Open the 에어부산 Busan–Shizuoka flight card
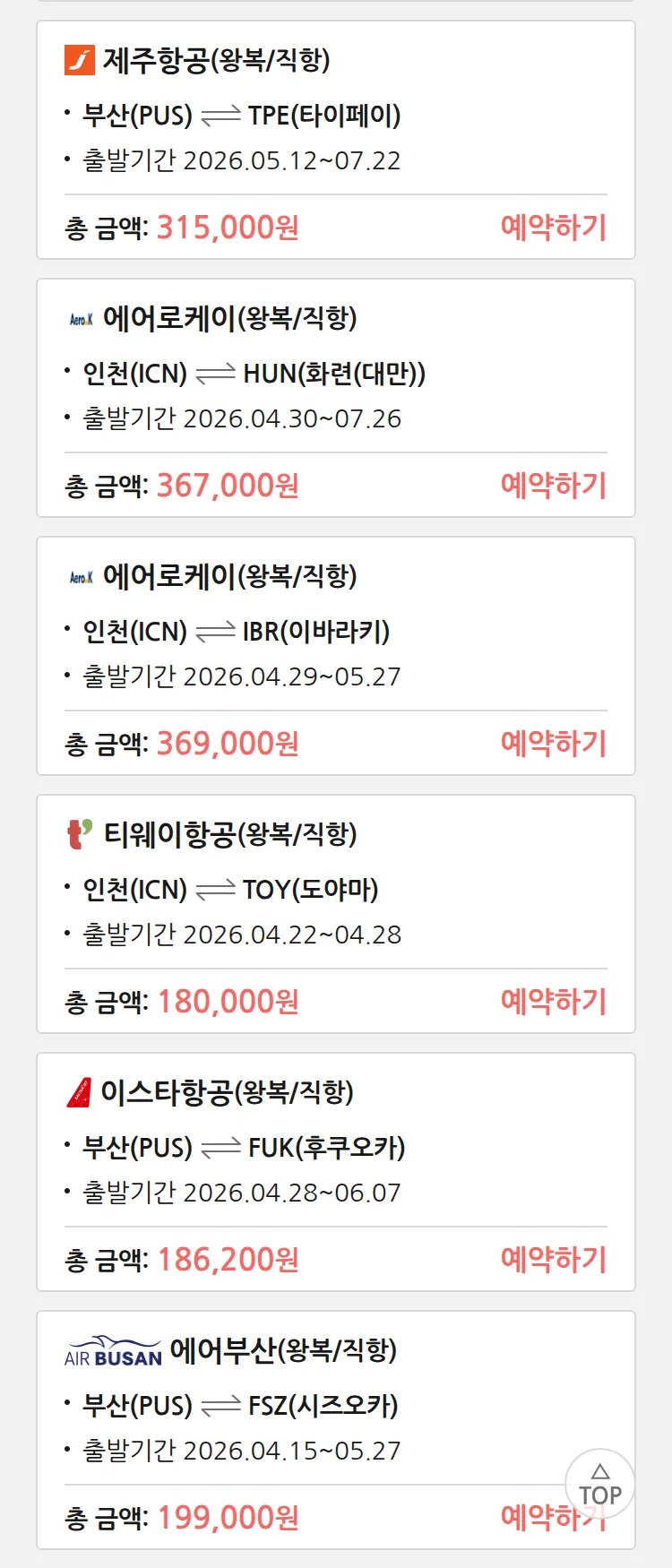The height and width of the screenshot is (1568, 672). (335, 1407)
